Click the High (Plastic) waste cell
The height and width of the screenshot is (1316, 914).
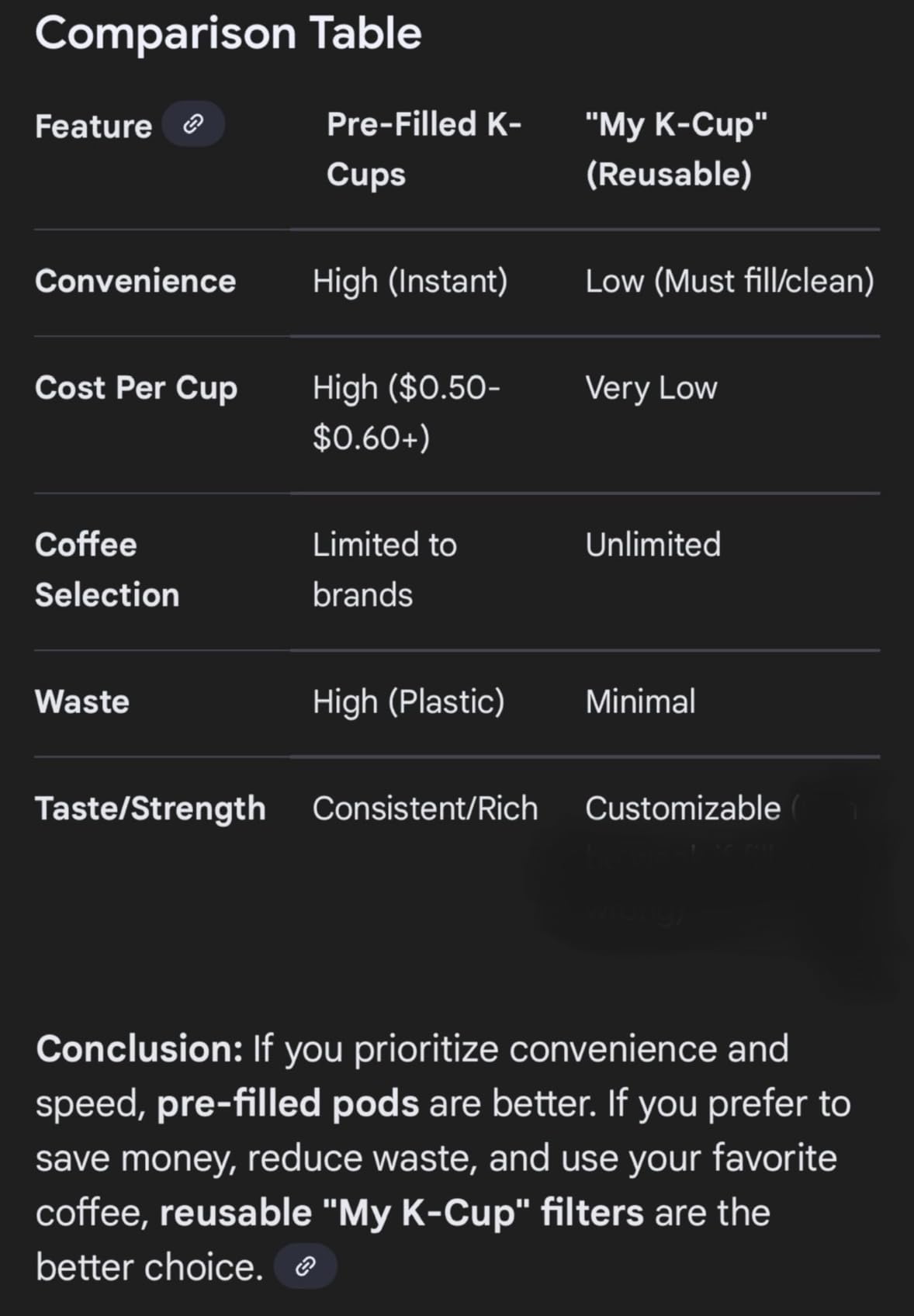tap(409, 702)
